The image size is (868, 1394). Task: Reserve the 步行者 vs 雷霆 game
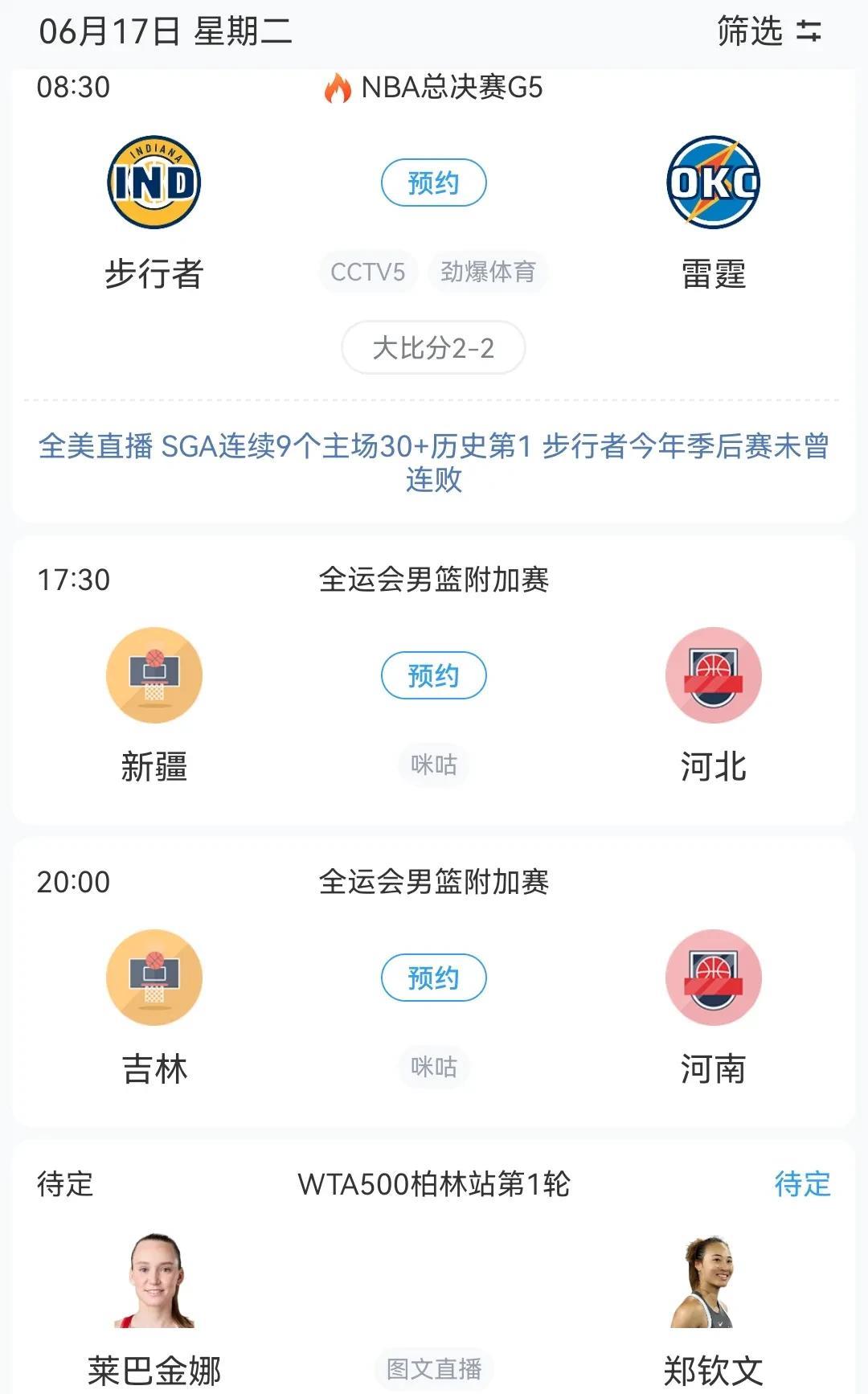tap(433, 182)
